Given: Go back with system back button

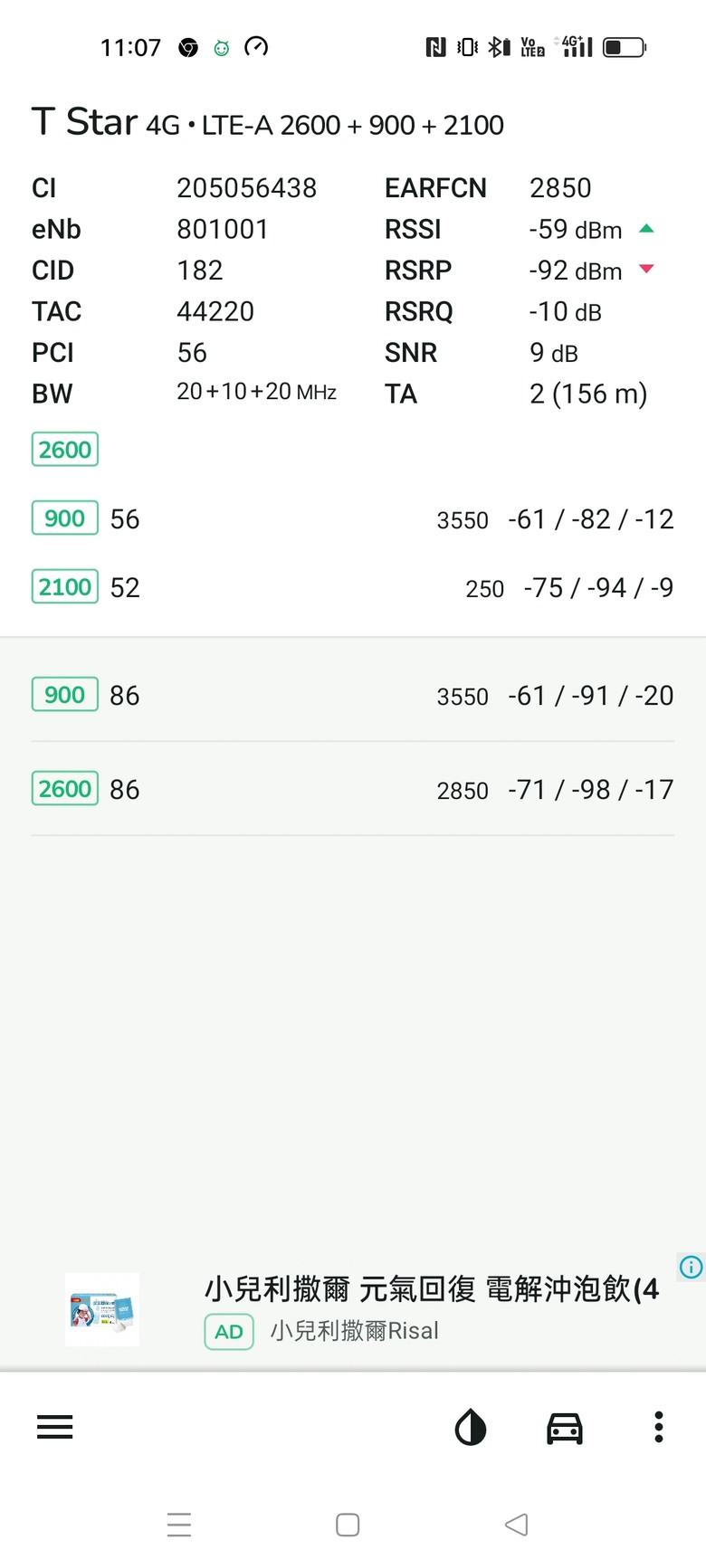Looking at the screenshot, I should pyautogui.click(x=516, y=1525).
